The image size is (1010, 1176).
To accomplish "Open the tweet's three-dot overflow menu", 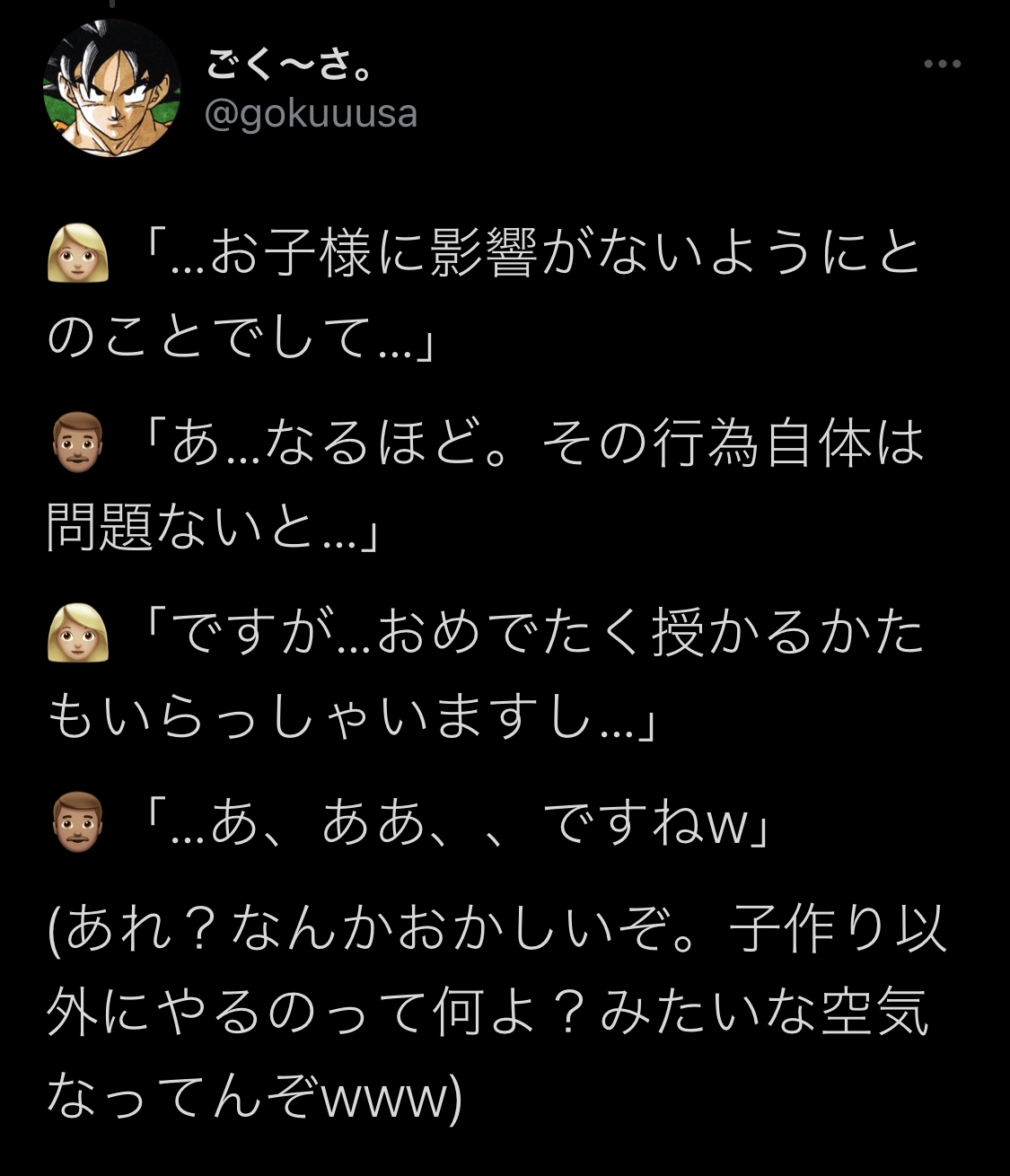I will [x=942, y=64].
